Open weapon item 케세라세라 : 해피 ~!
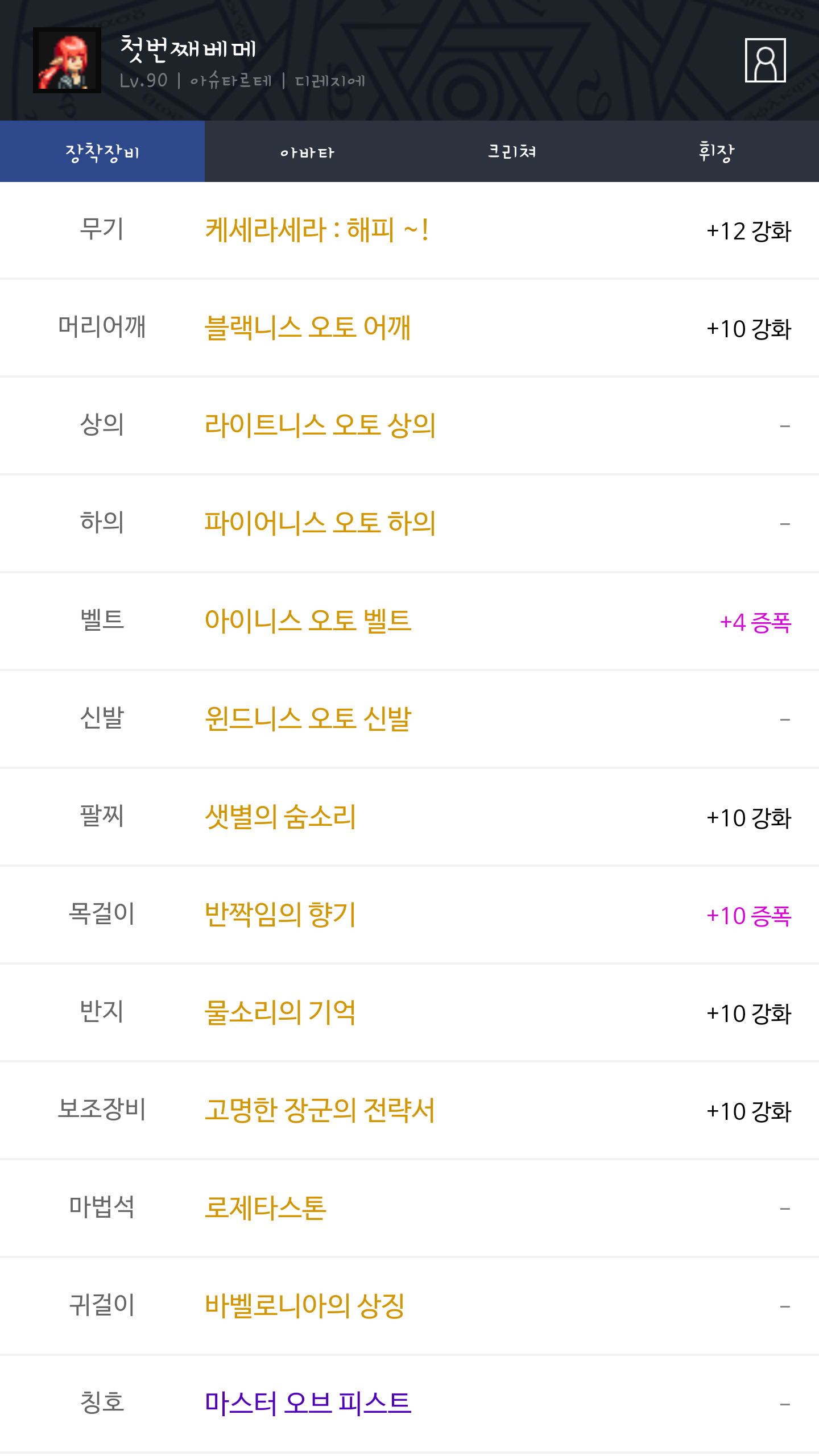The width and height of the screenshot is (819, 1456). [x=316, y=230]
